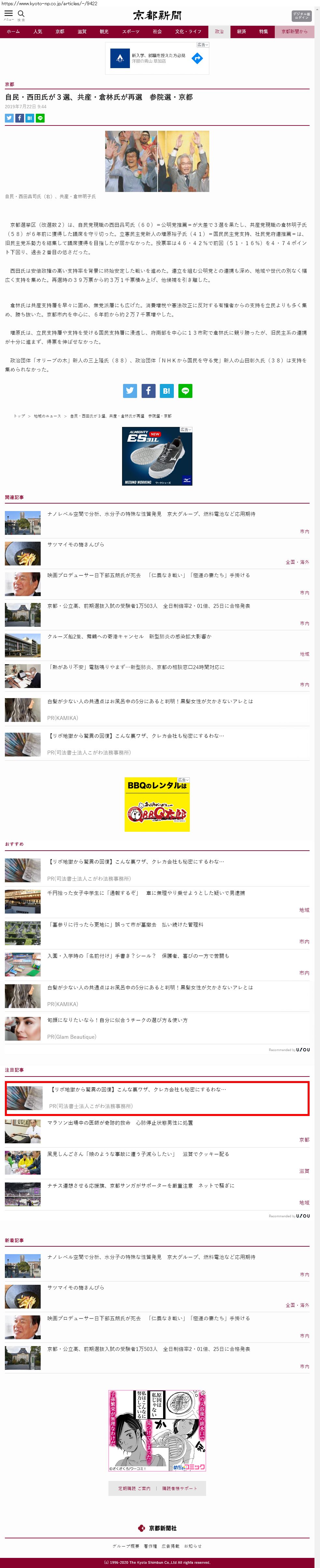320x1568 pixels.
Task: Open the マラソン出場中の医師 article
Action: click(120, 1122)
